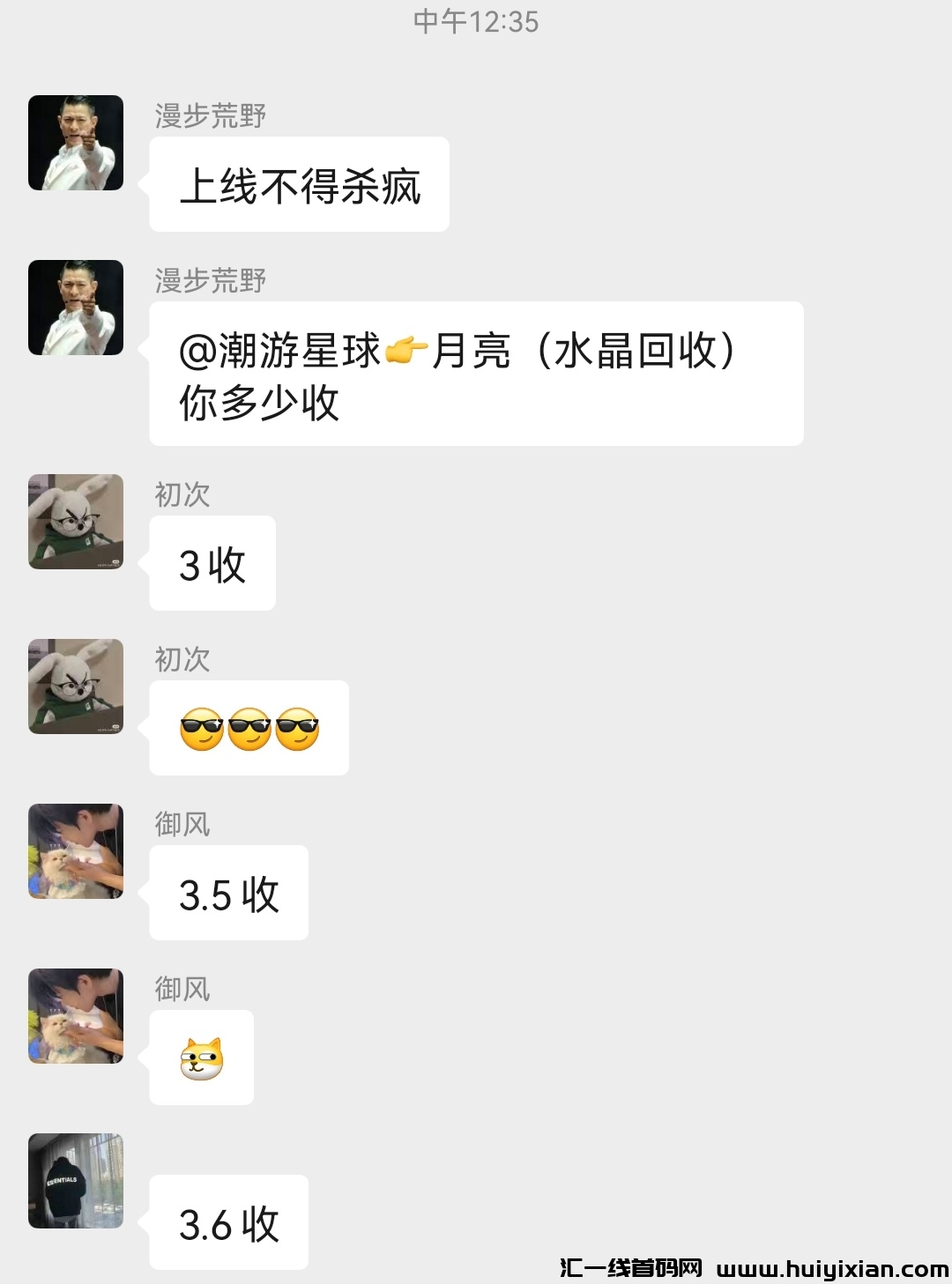Tap 御风's avatar next to the cat emoji
Viewport: 952px width, 1284px height.
click(76, 1016)
